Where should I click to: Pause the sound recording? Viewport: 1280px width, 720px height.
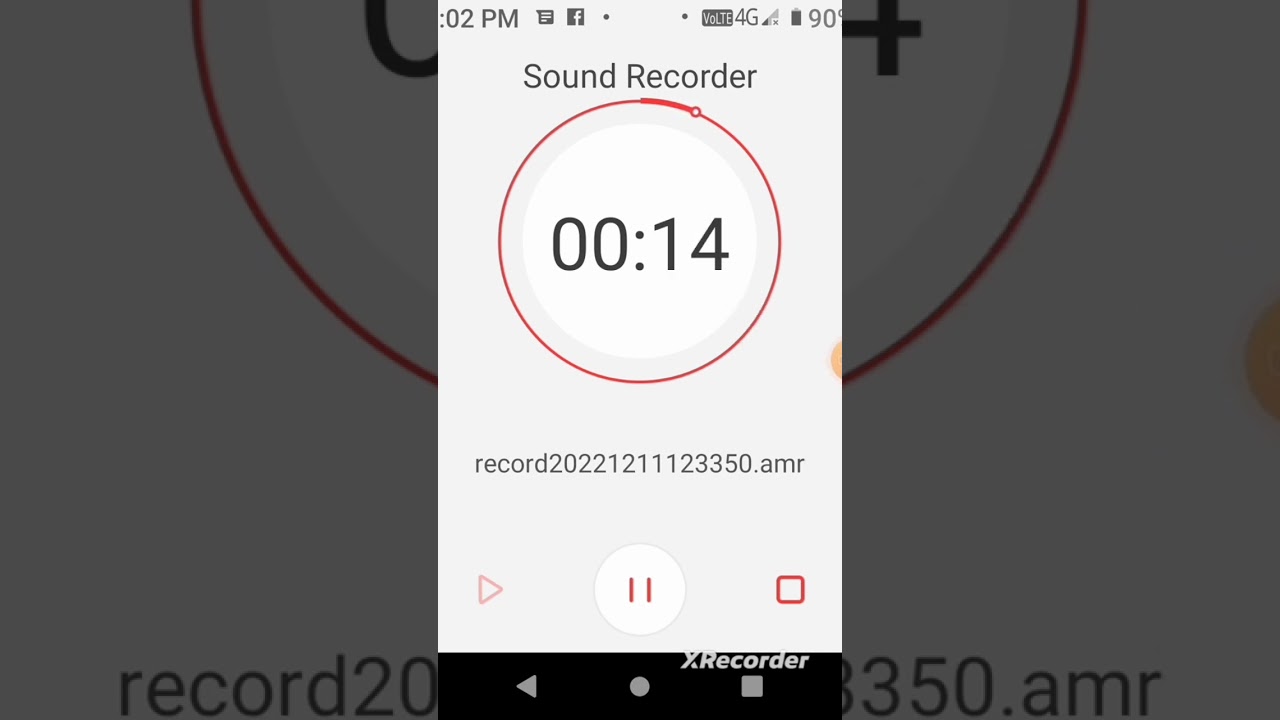[x=640, y=590]
